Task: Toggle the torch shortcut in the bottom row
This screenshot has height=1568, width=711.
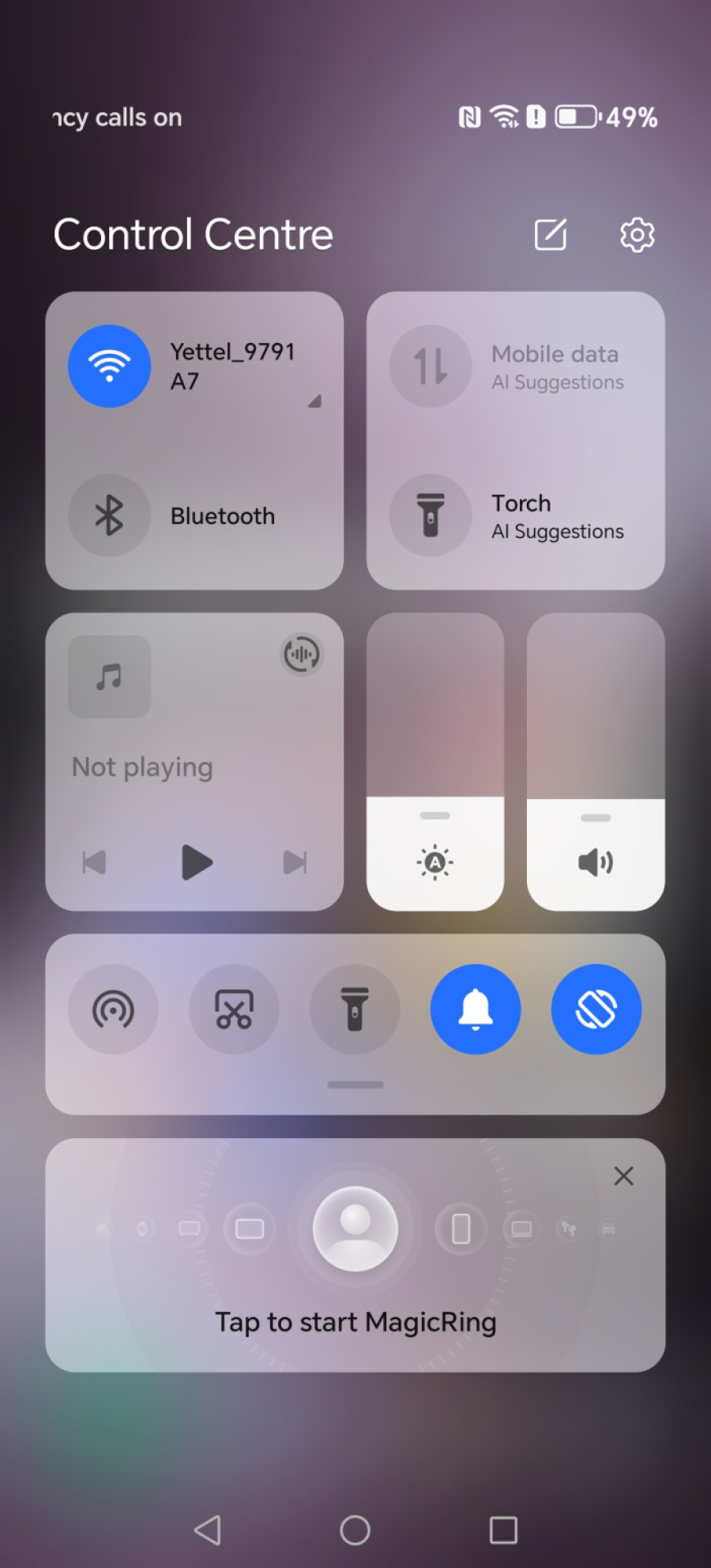Action: tap(355, 1009)
